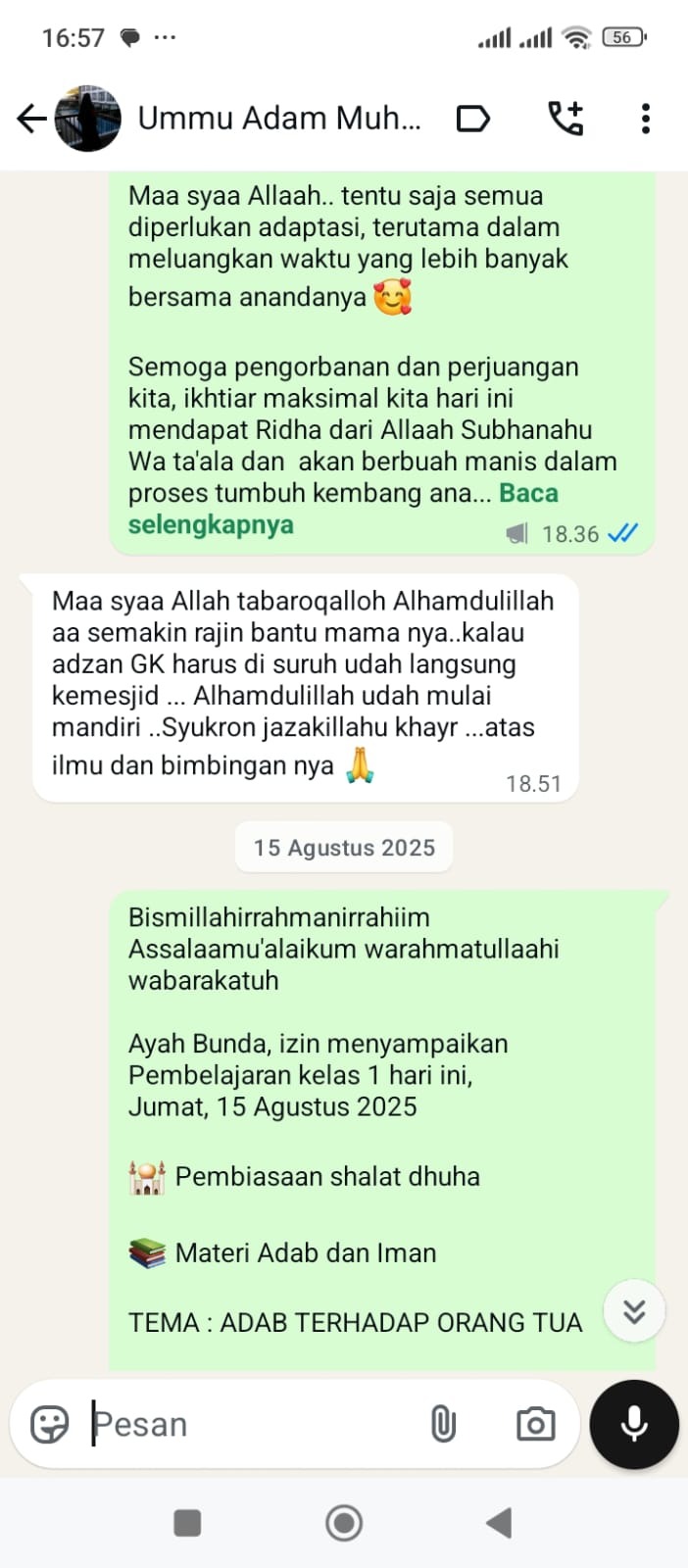Tap the label icon in the header
The width and height of the screenshot is (688, 1568).
[473, 119]
